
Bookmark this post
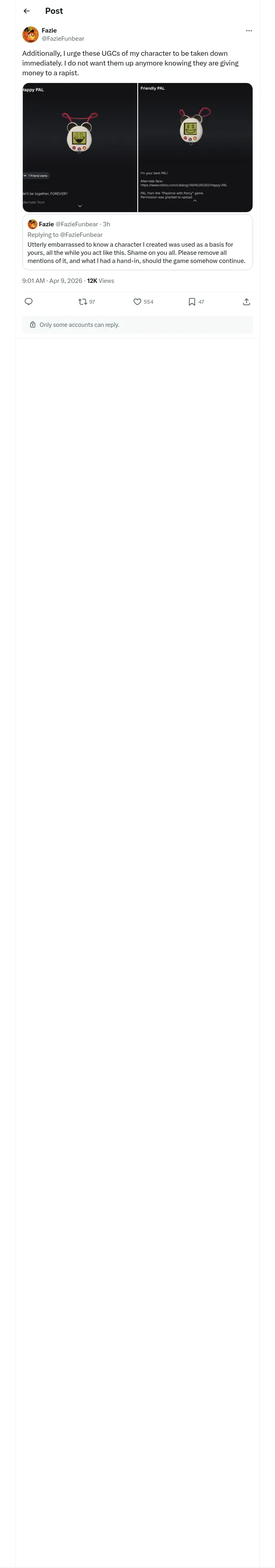(196, 302)
